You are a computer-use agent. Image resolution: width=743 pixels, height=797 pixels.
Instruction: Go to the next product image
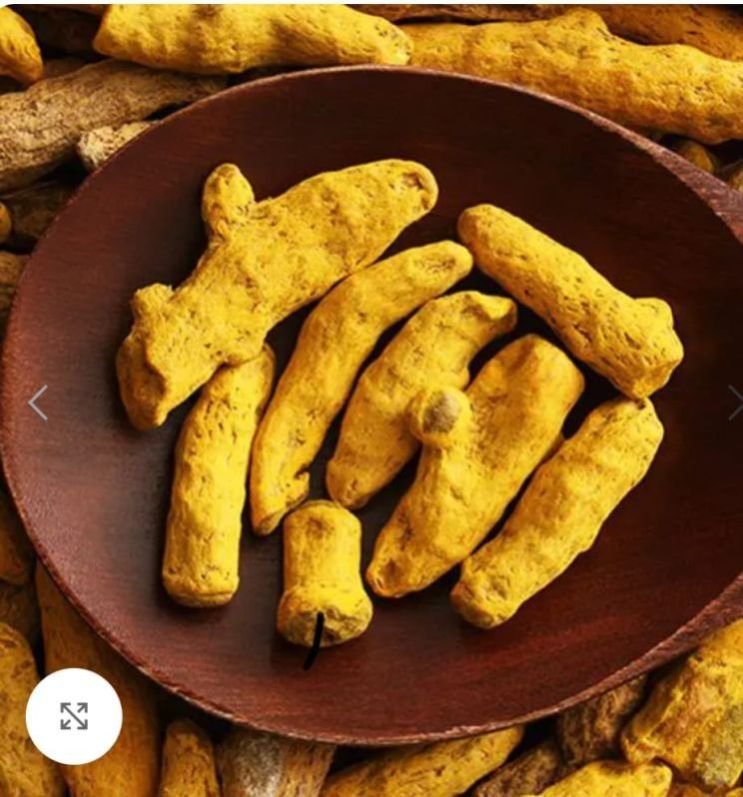coord(735,403)
